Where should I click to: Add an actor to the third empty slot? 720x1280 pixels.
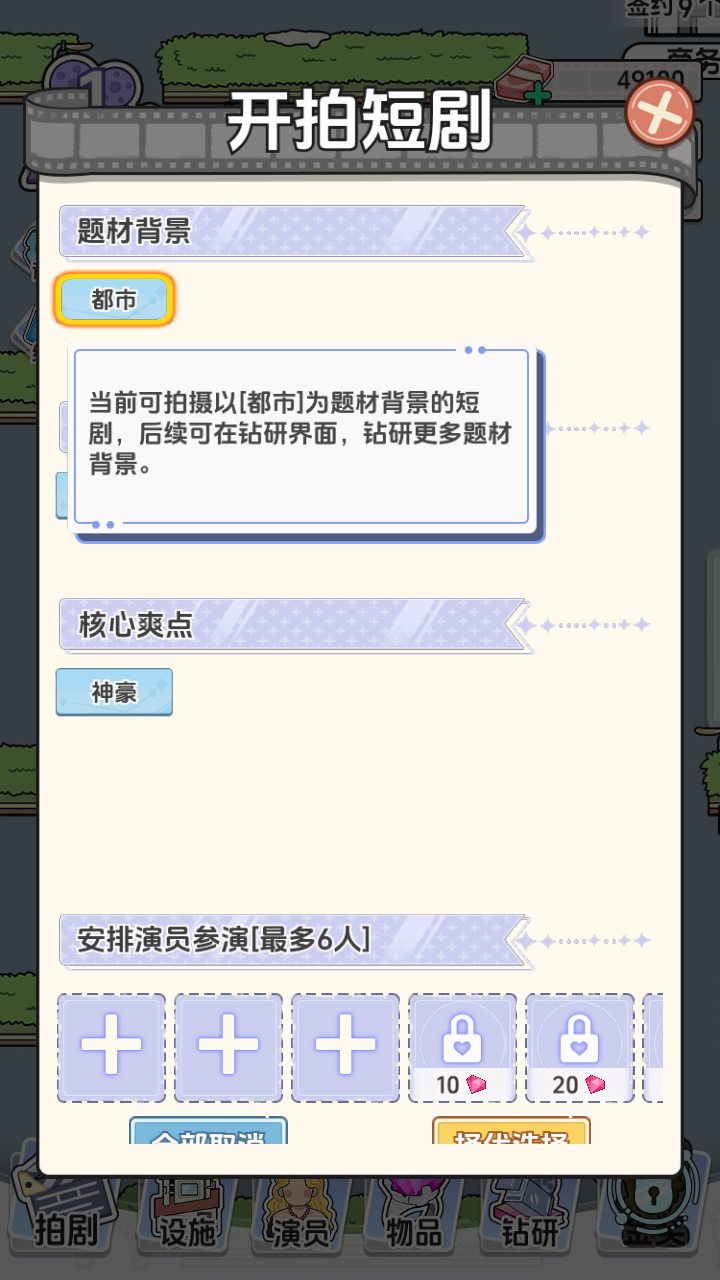pyautogui.click(x=345, y=1047)
